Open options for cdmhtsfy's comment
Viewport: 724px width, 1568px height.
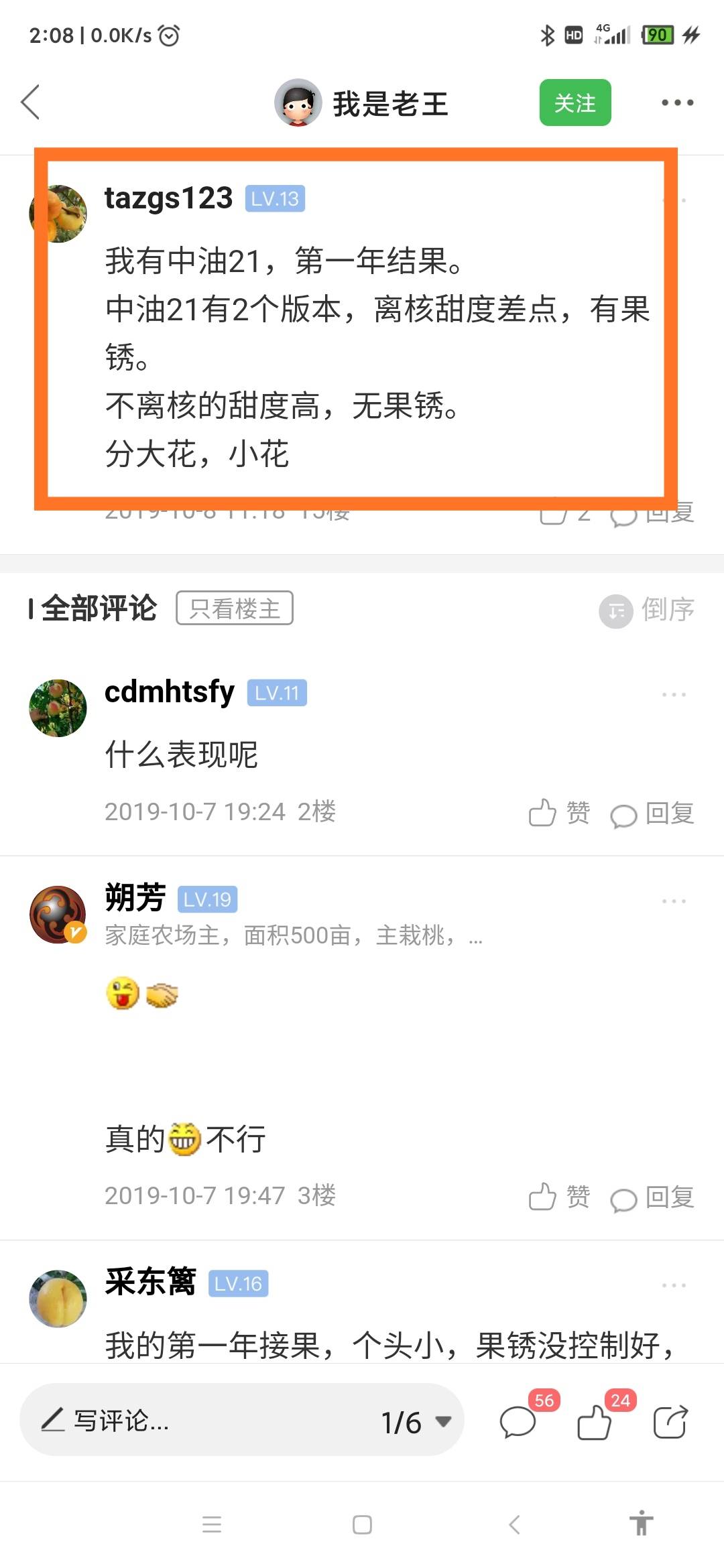pyautogui.click(x=674, y=694)
